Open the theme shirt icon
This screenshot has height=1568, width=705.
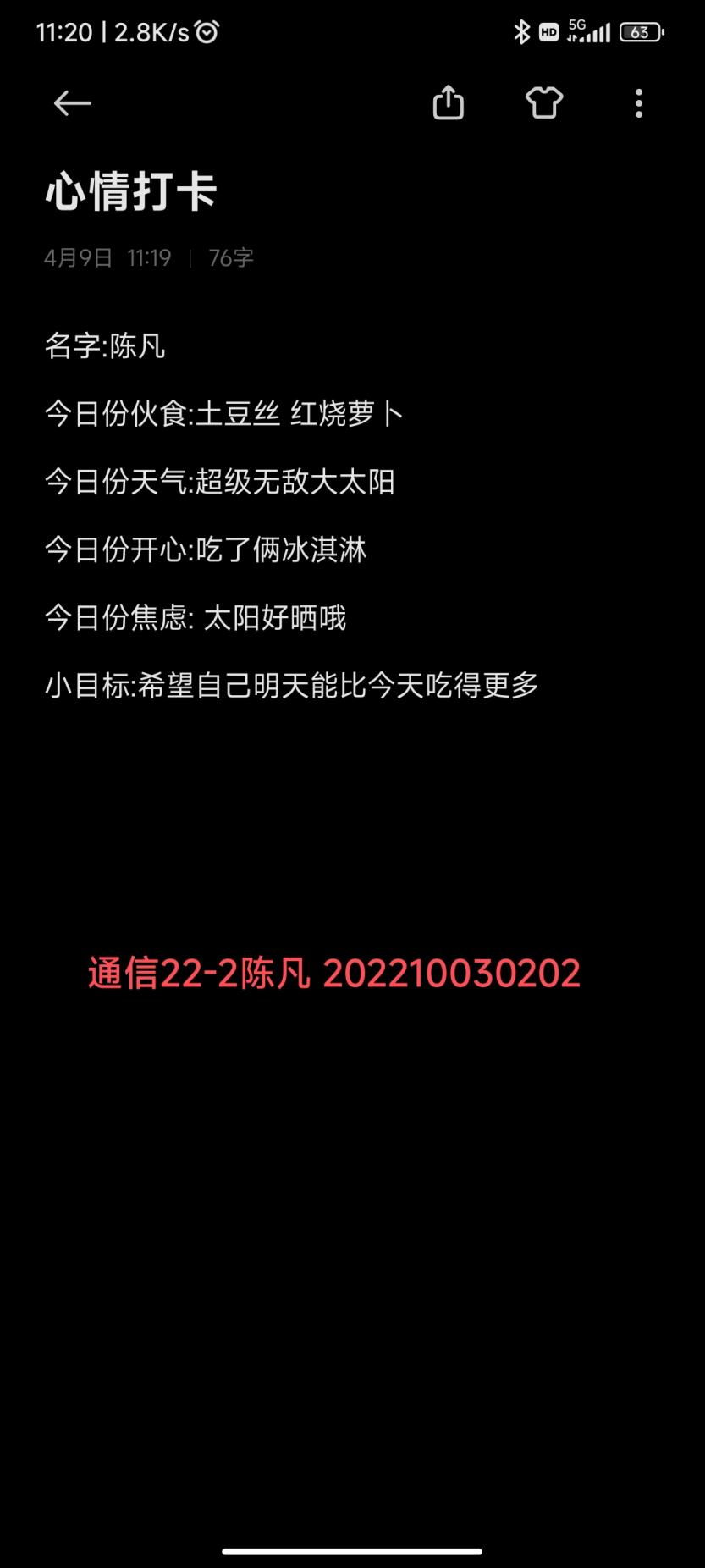(544, 103)
